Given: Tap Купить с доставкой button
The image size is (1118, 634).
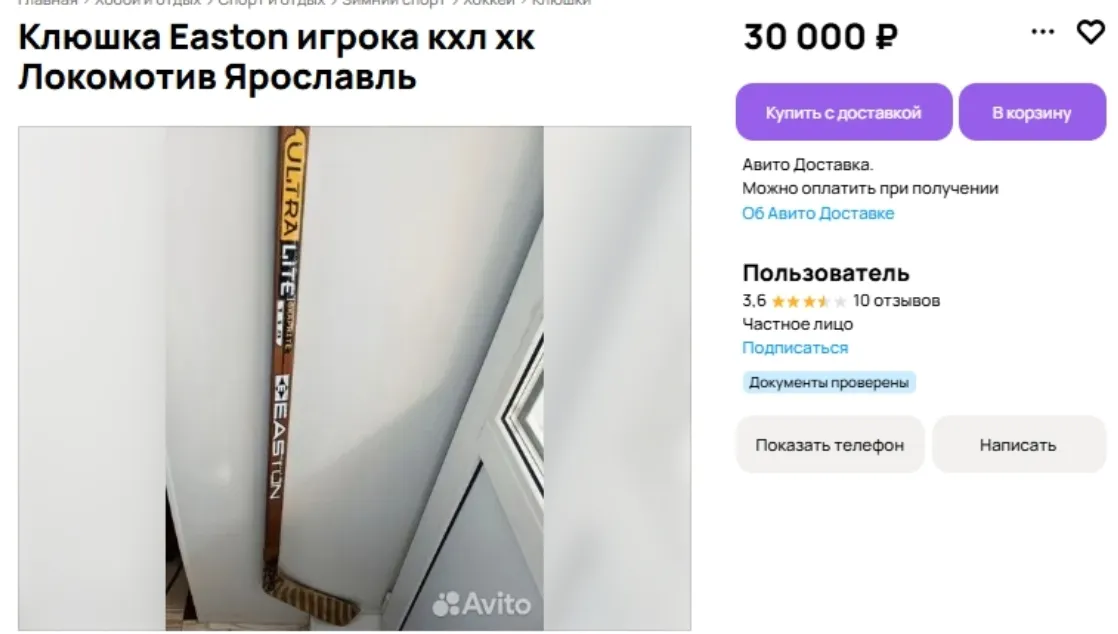Looking at the screenshot, I should pyautogui.click(x=843, y=113).
